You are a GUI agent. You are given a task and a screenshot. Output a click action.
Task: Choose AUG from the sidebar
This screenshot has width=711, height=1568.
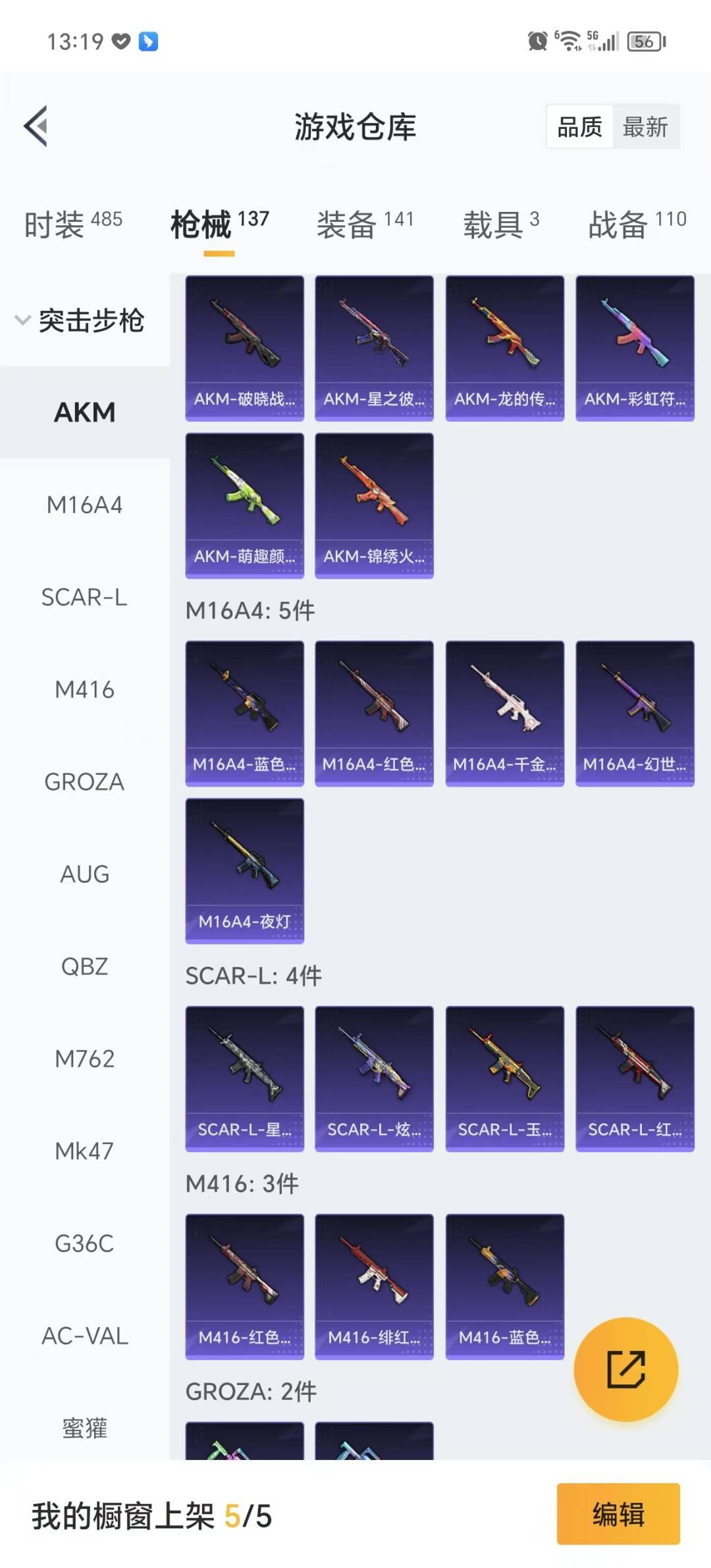[84, 874]
